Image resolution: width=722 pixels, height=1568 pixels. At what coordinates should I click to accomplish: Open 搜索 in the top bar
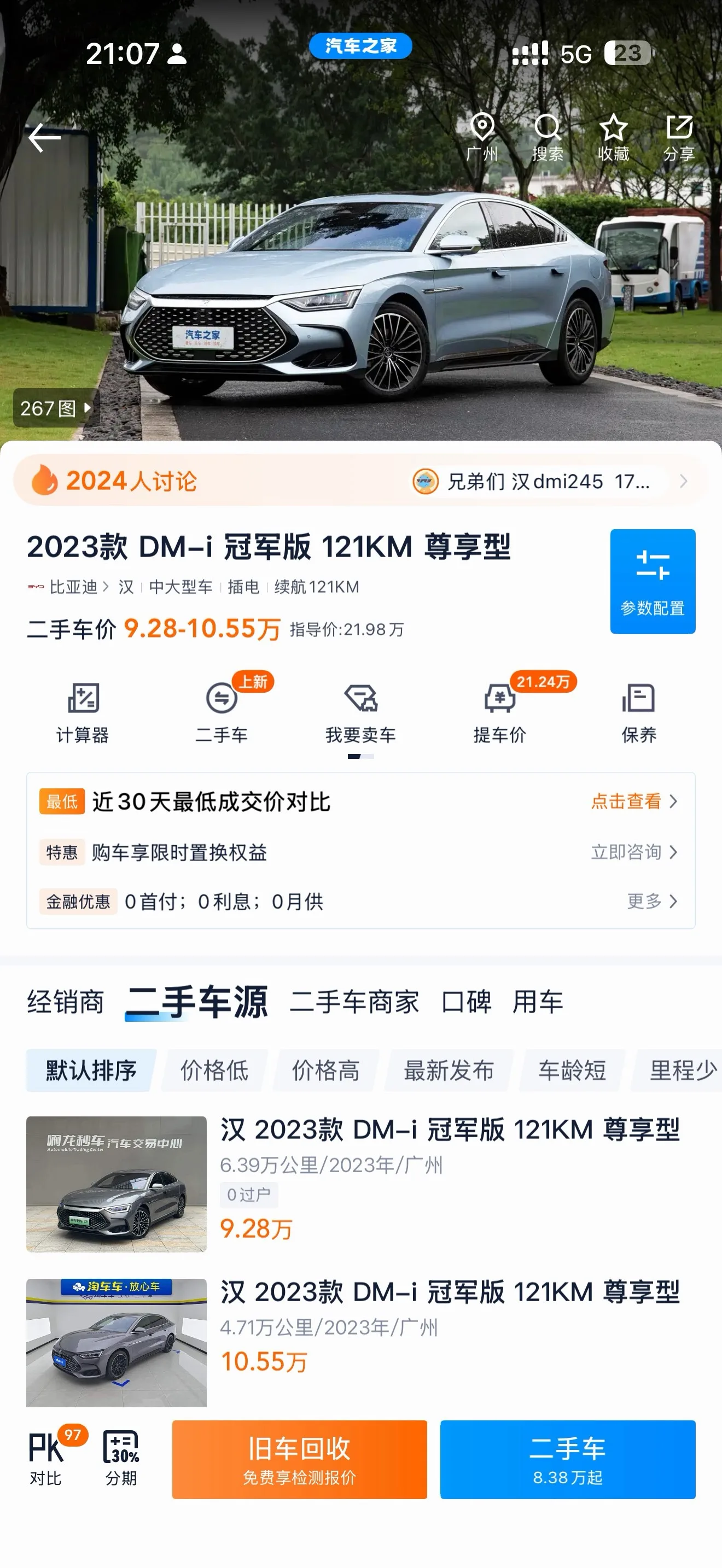(x=548, y=138)
